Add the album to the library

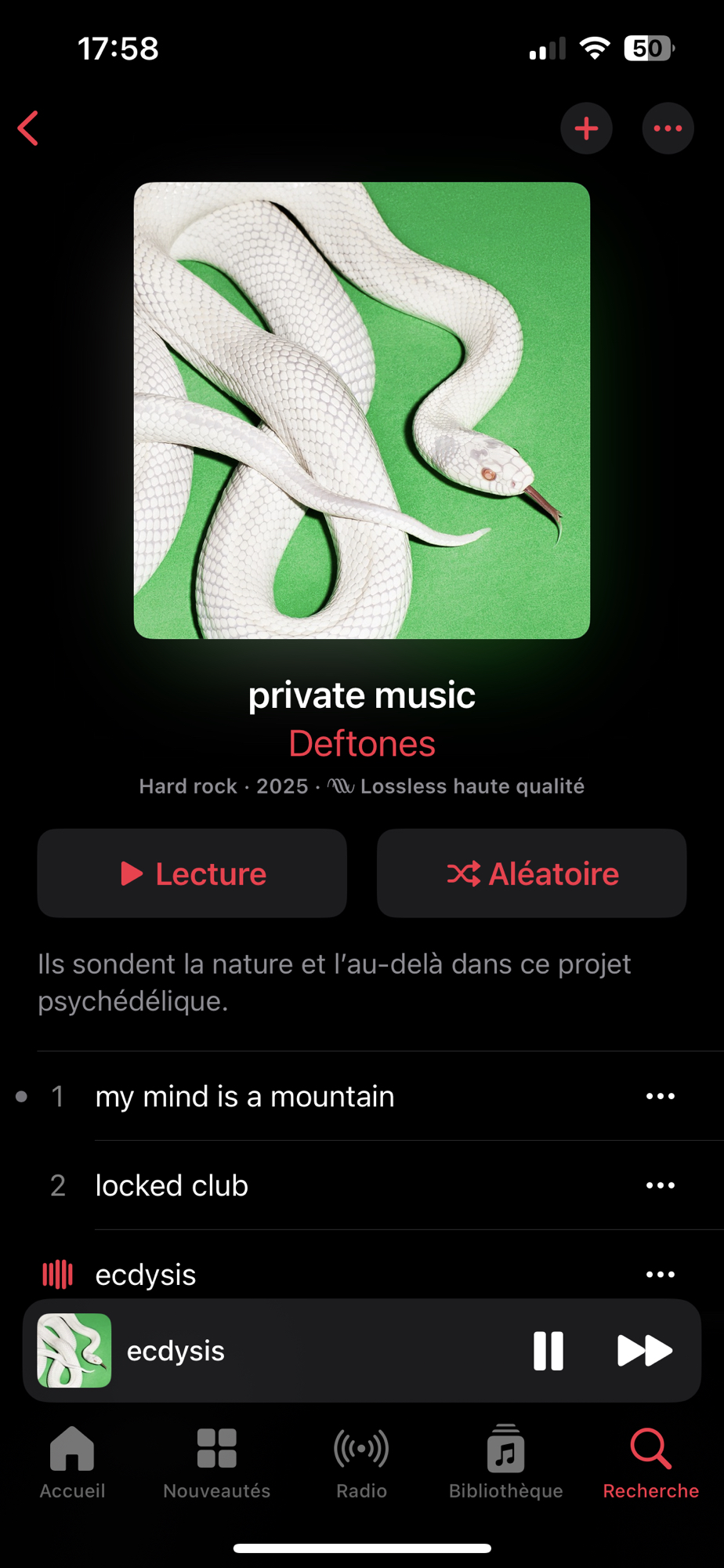pos(586,129)
